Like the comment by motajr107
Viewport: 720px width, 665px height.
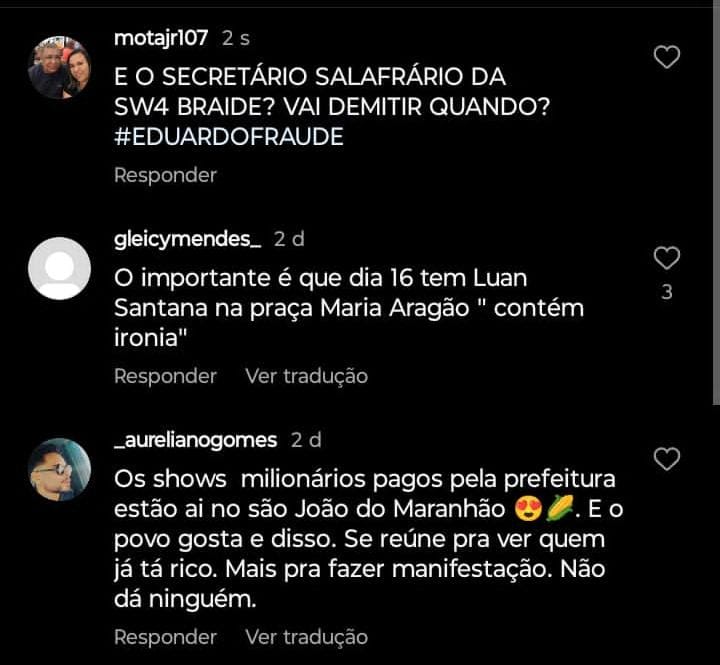tap(666, 58)
